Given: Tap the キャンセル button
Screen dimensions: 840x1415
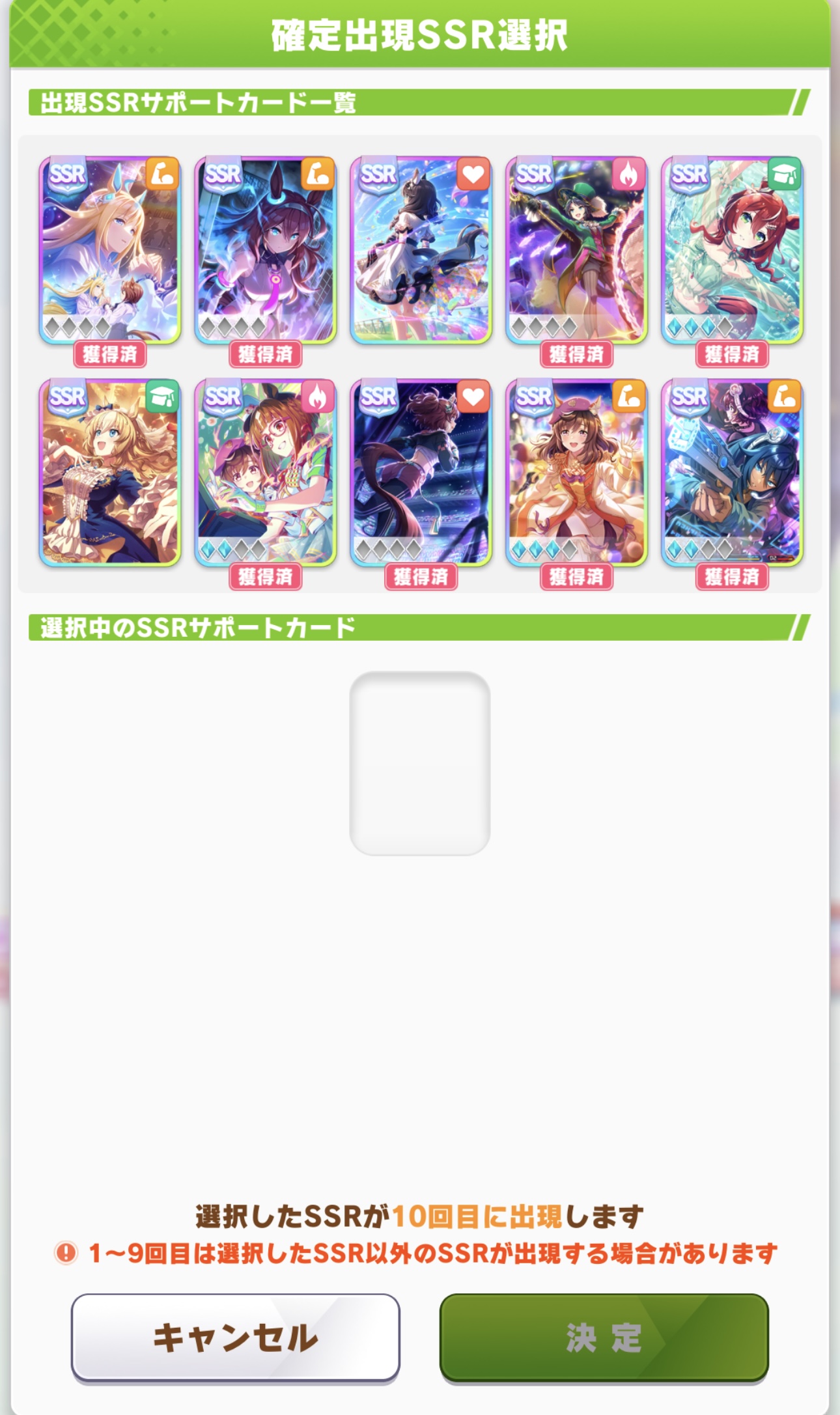Looking at the screenshot, I should (235, 1336).
